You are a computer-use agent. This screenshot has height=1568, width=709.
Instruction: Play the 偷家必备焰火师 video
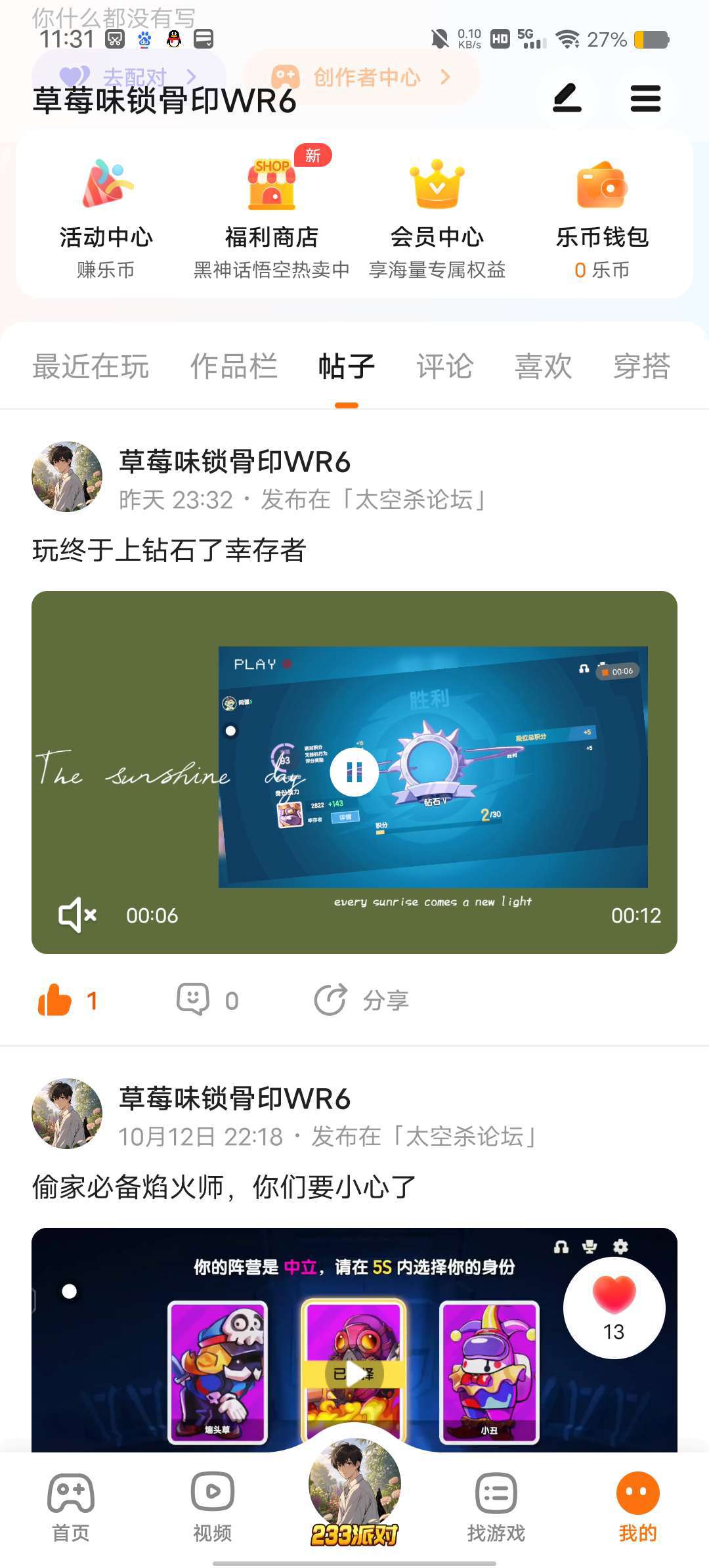[x=354, y=1374]
